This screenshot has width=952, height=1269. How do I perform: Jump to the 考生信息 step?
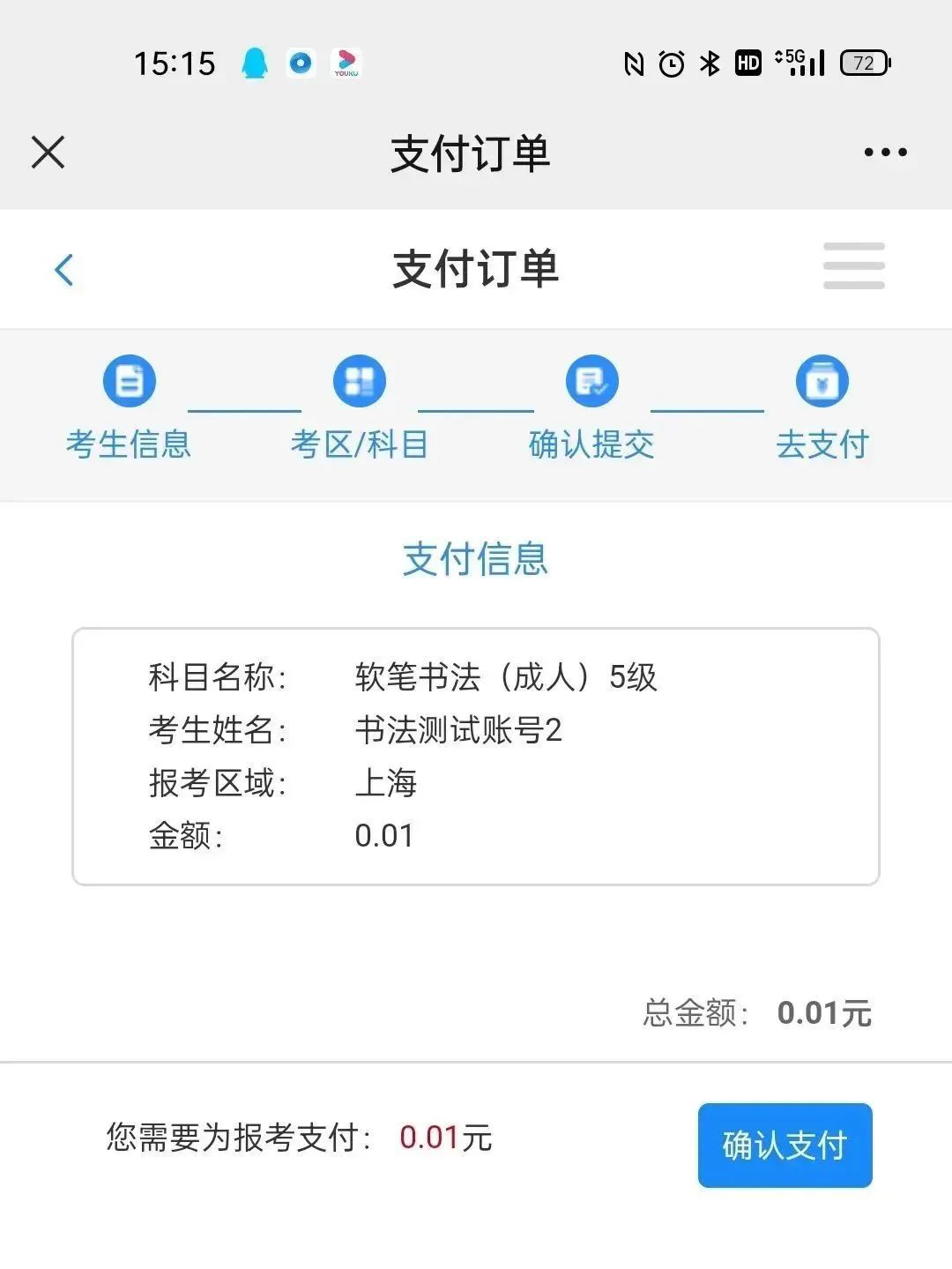coord(129,407)
